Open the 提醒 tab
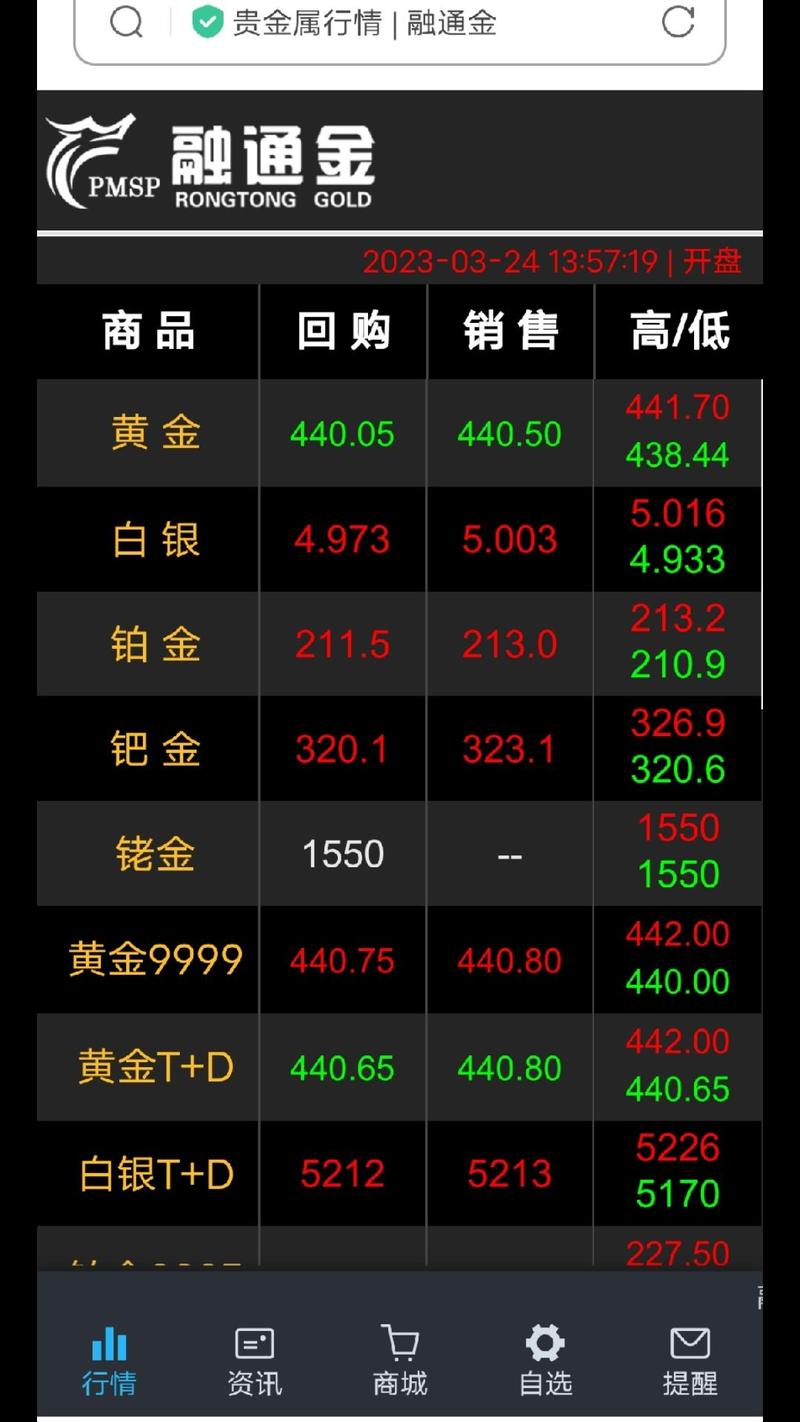800x1422 pixels. [x=690, y=1361]
